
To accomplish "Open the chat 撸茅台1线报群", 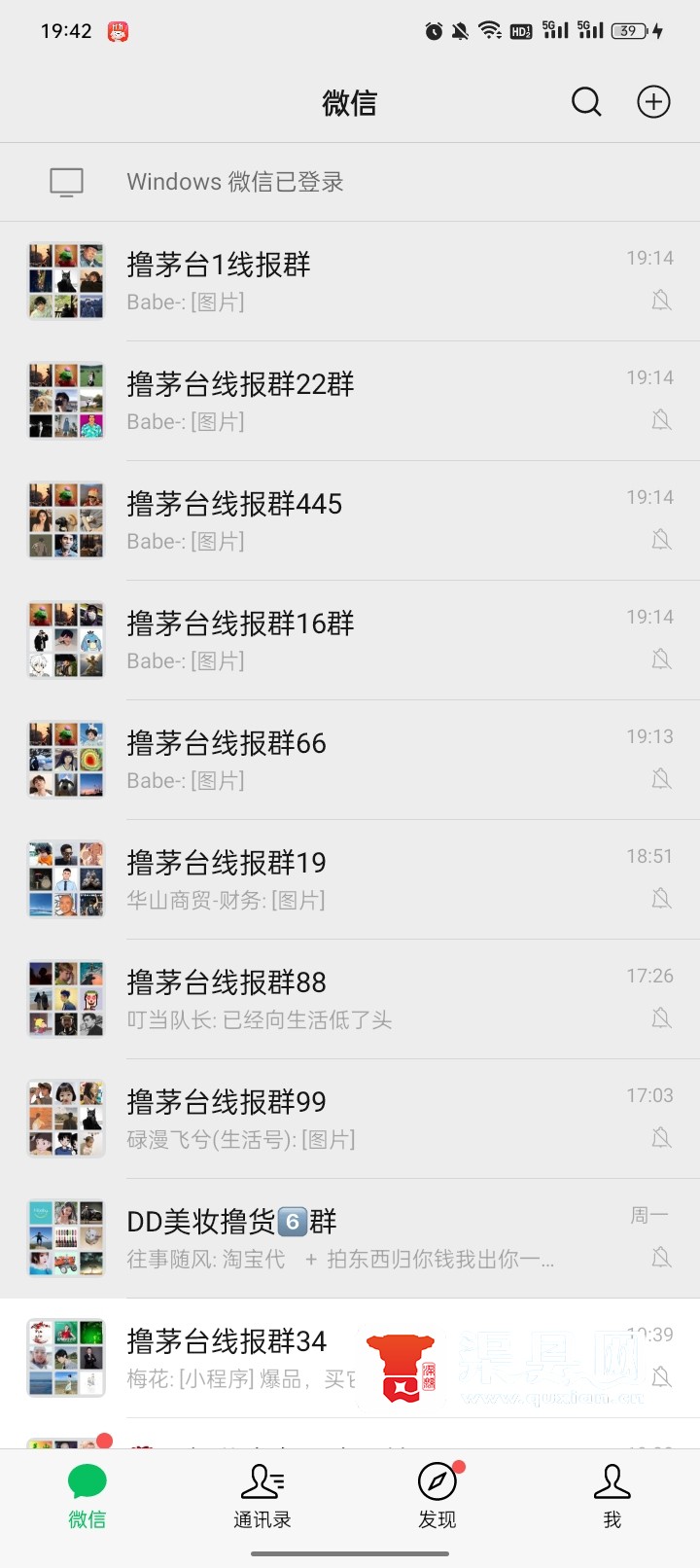I will [x=350, y=281].
